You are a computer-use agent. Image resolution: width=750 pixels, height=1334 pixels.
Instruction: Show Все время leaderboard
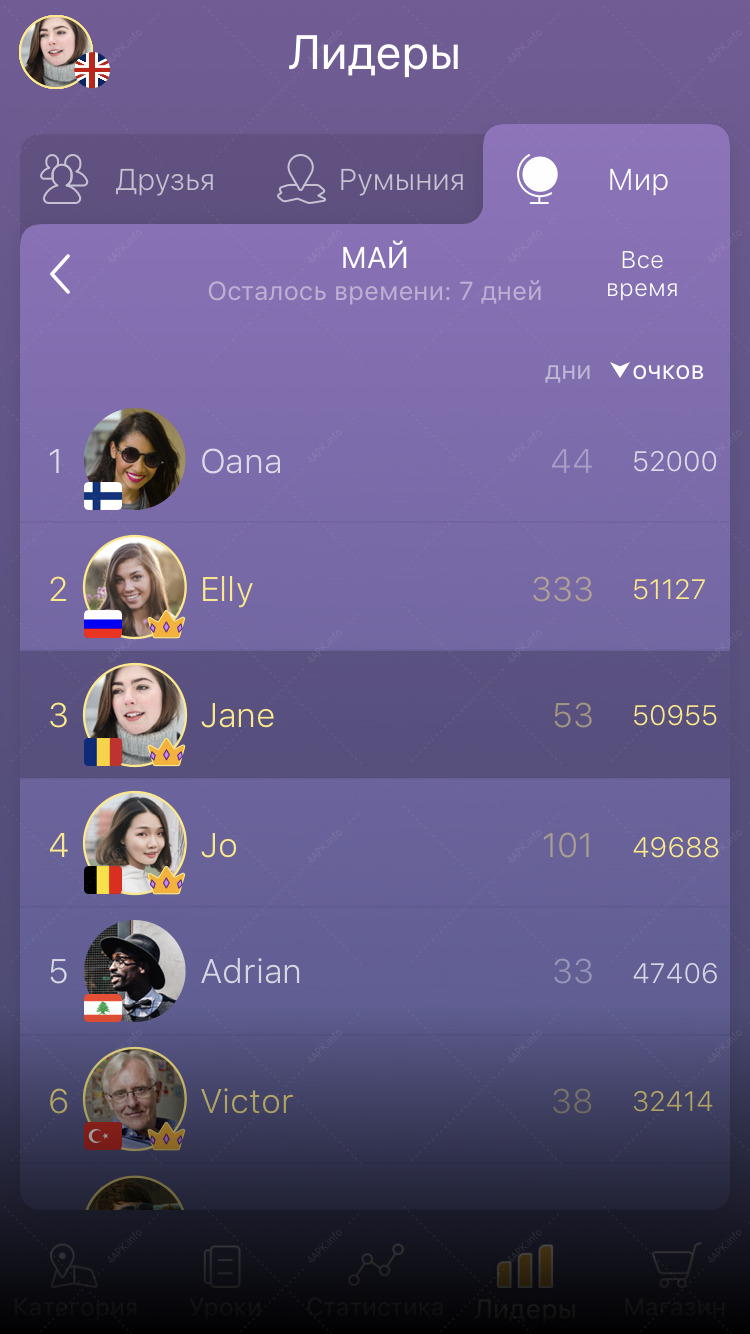pyautogui.click(x=642, y=274)
